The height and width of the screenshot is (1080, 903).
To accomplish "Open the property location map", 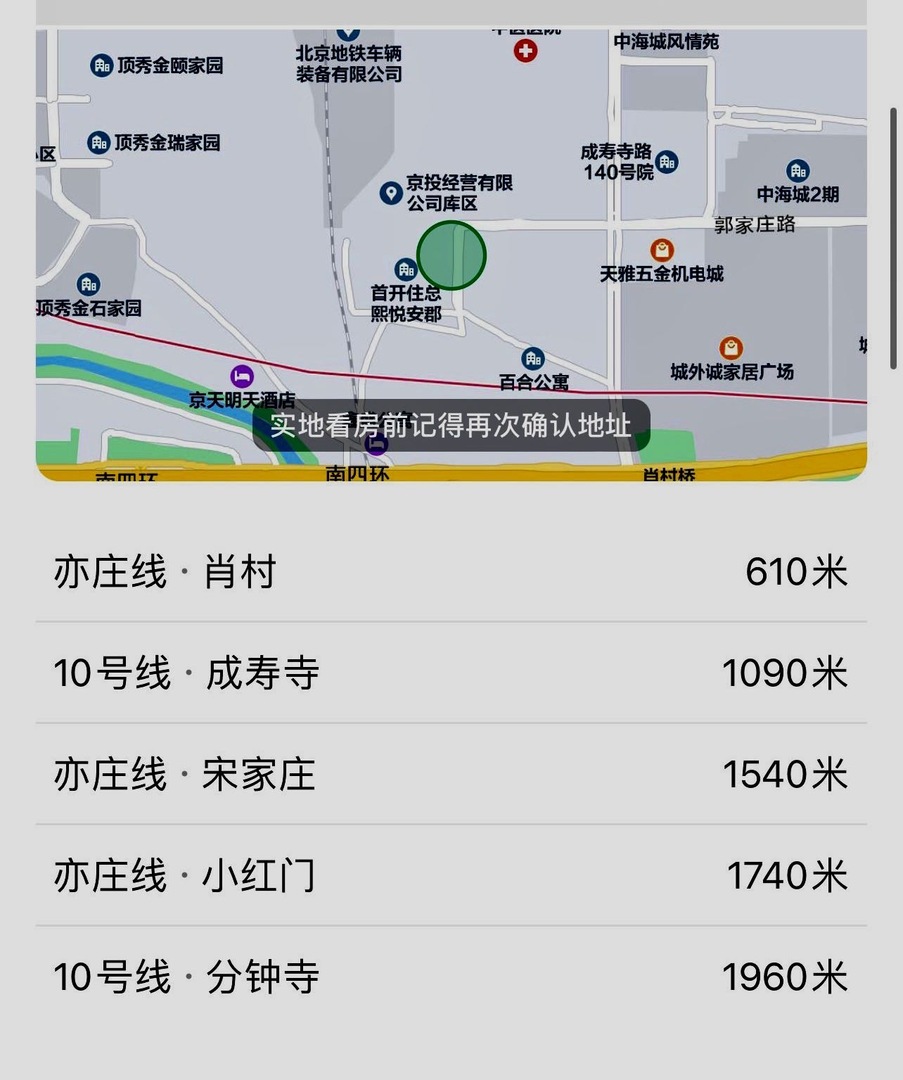I will pos(451,255).
